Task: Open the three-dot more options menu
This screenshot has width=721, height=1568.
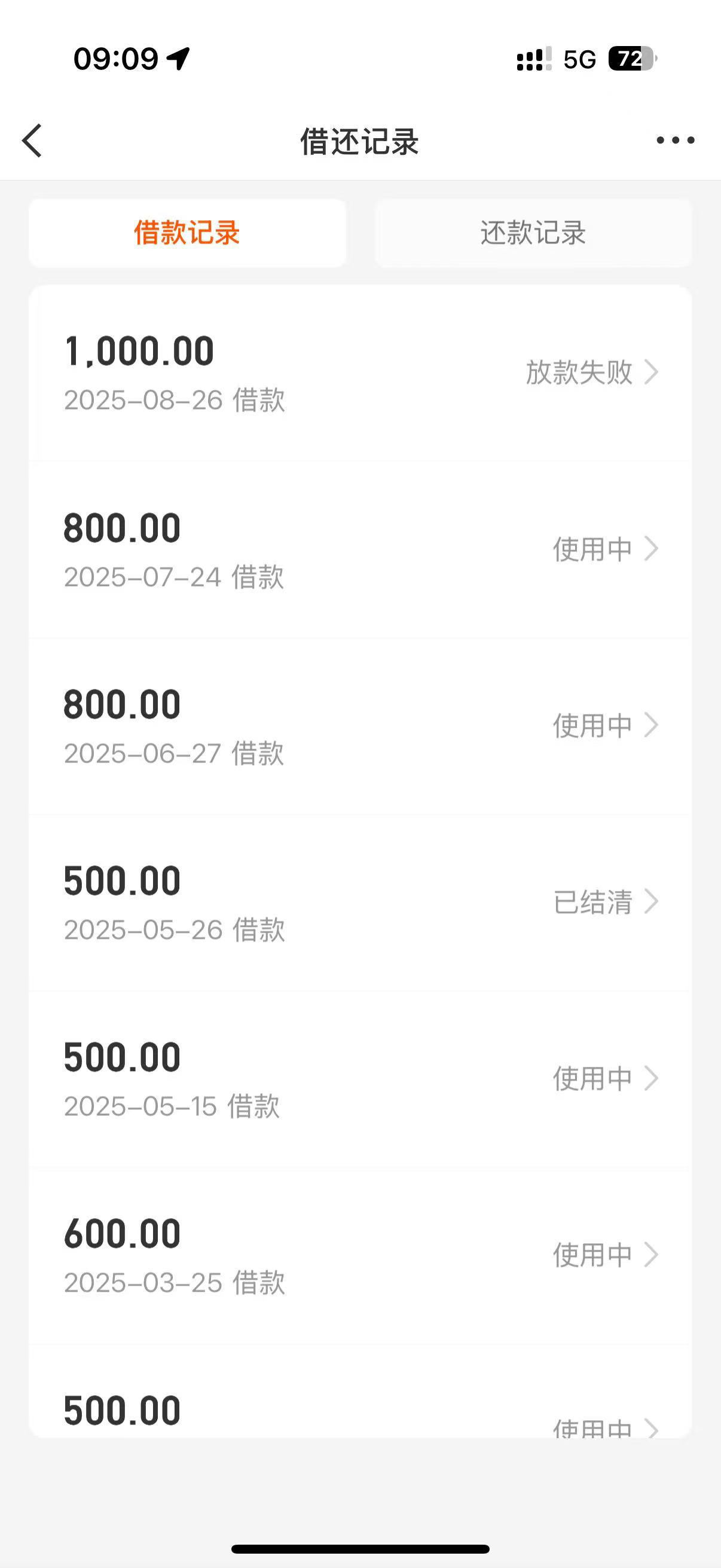Action: (676, 141)
